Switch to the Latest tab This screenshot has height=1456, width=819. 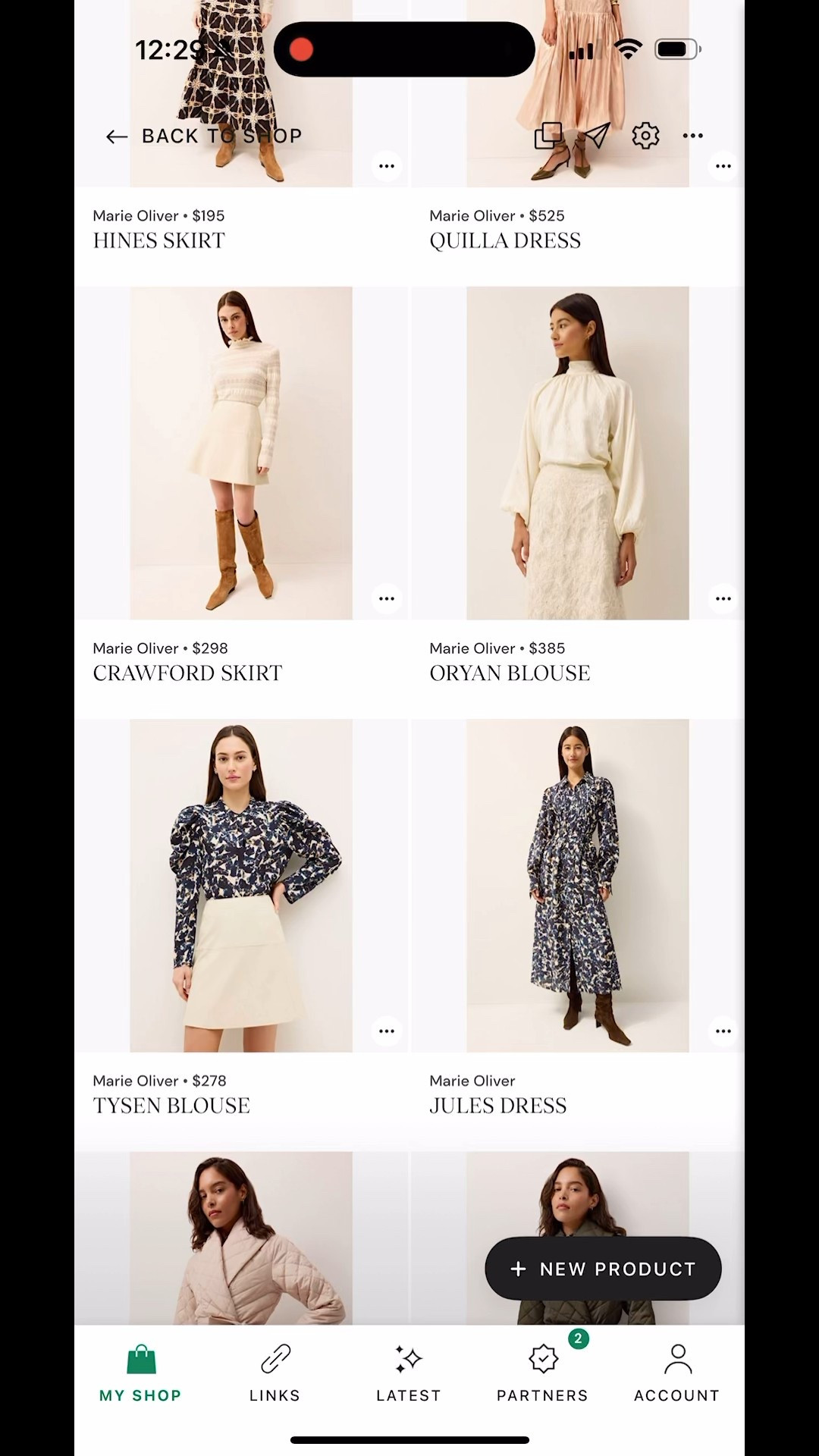[409, 1373]
